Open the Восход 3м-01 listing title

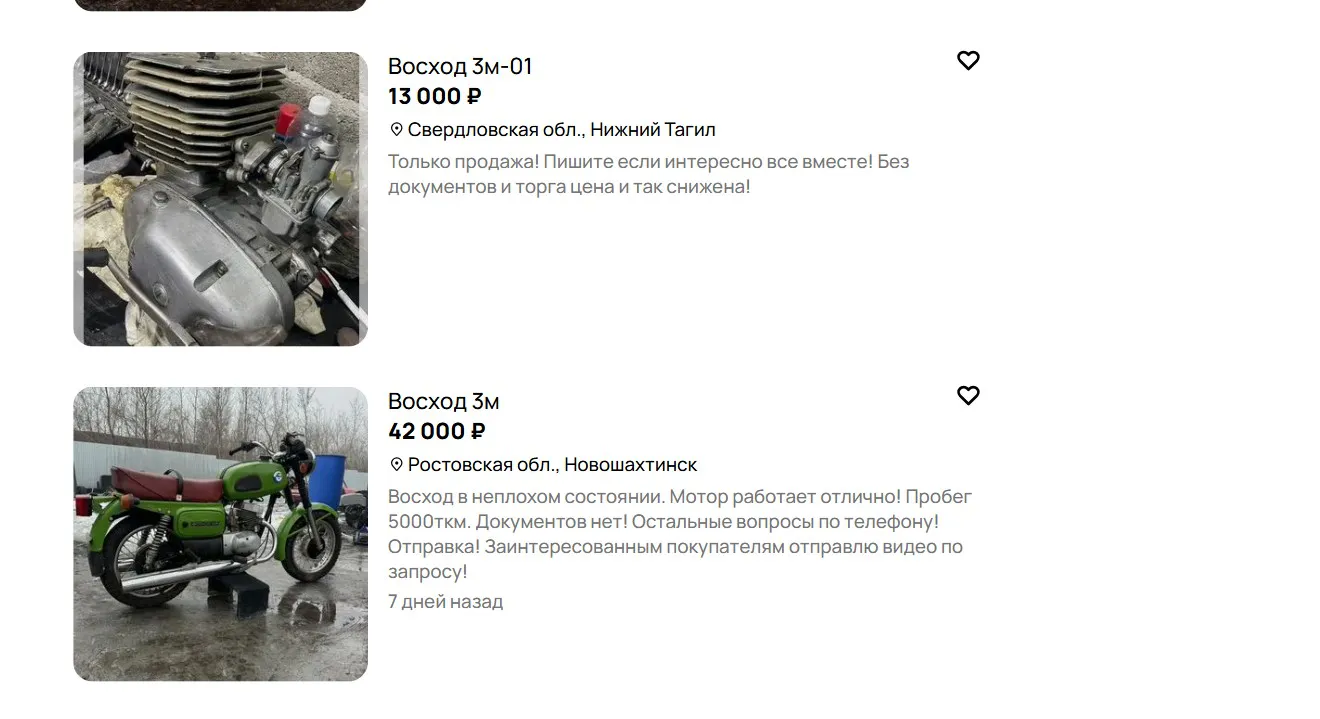pos(460,67)
